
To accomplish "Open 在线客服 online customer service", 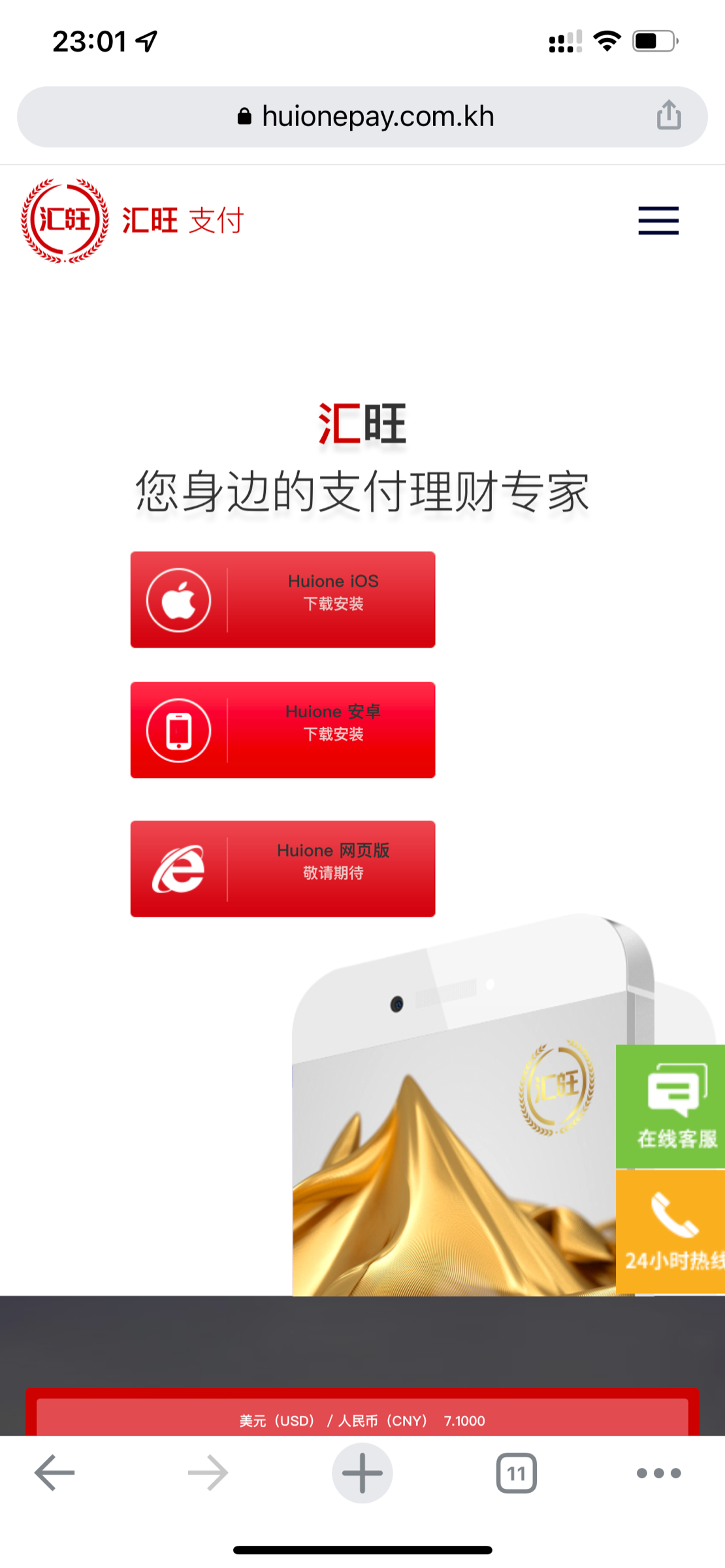I will point(671,1106).
